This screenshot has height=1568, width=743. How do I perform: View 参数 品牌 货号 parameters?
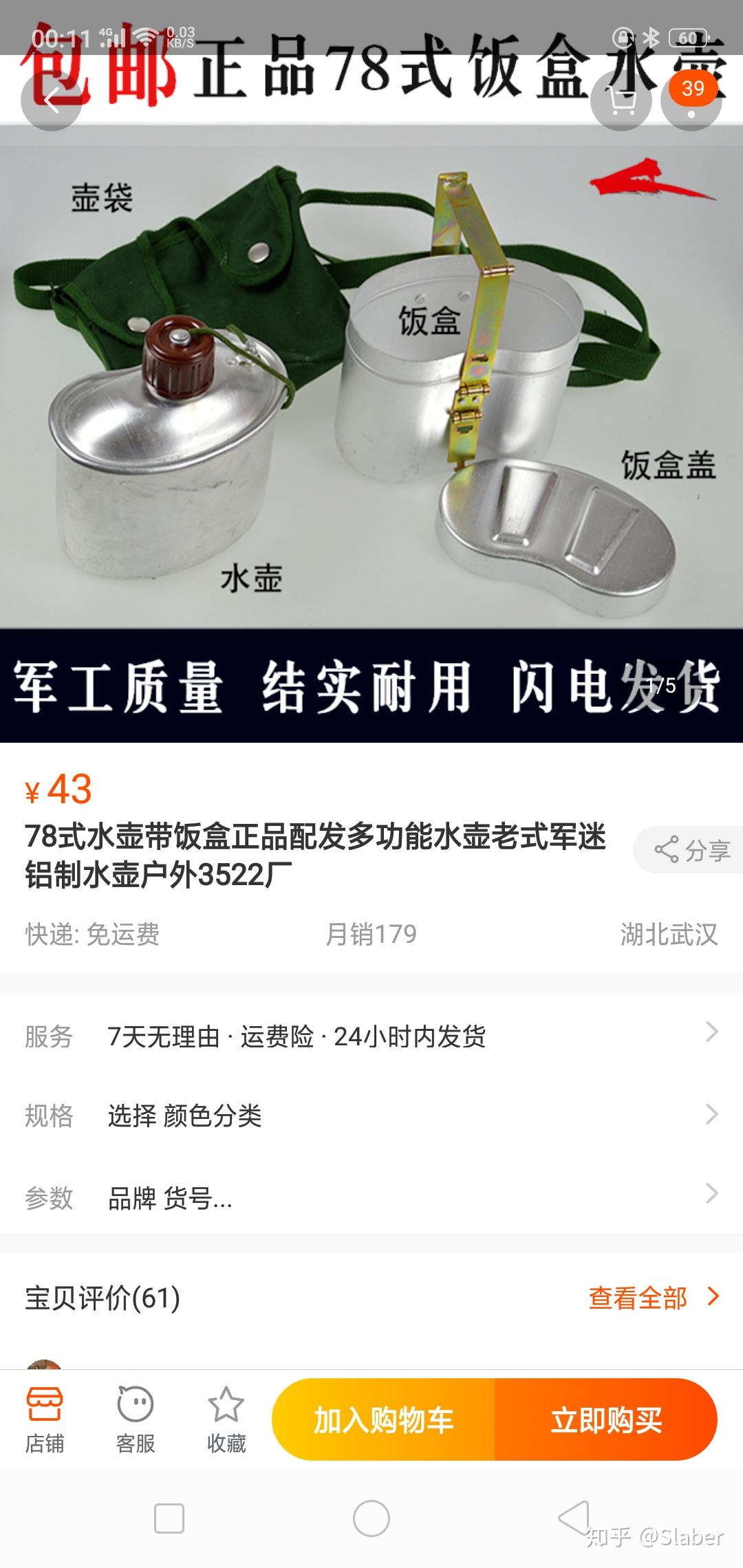(x=371, y=1198)
